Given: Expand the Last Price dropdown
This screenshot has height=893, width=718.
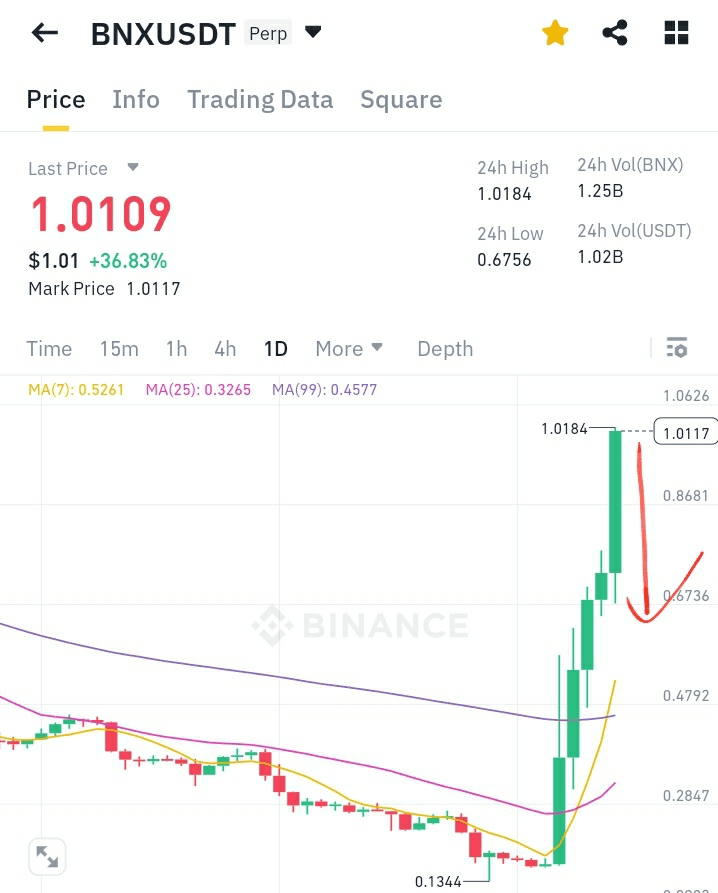Looking at the screenshot, I should [133, 168].
